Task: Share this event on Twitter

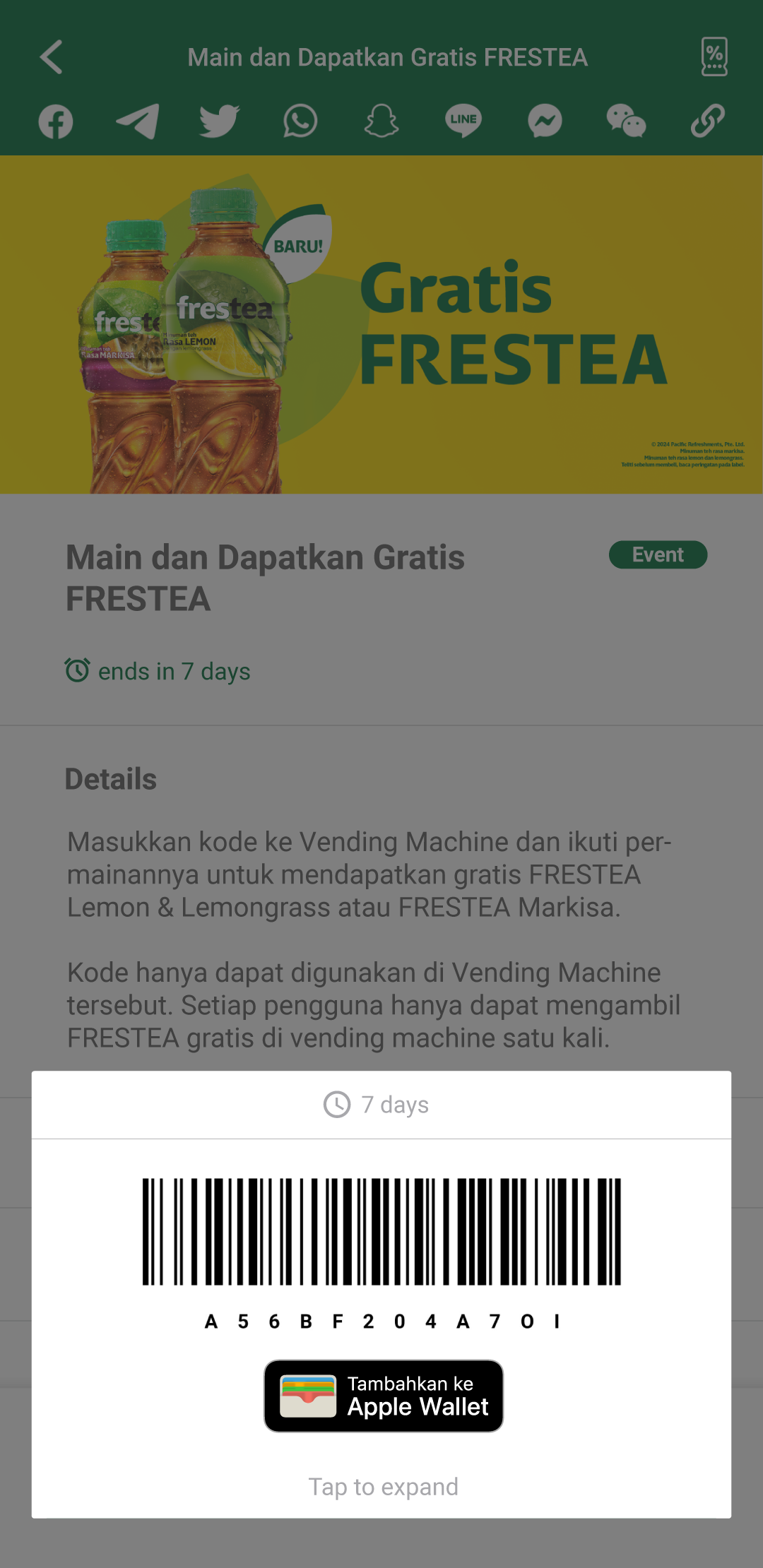Action: 219,121
